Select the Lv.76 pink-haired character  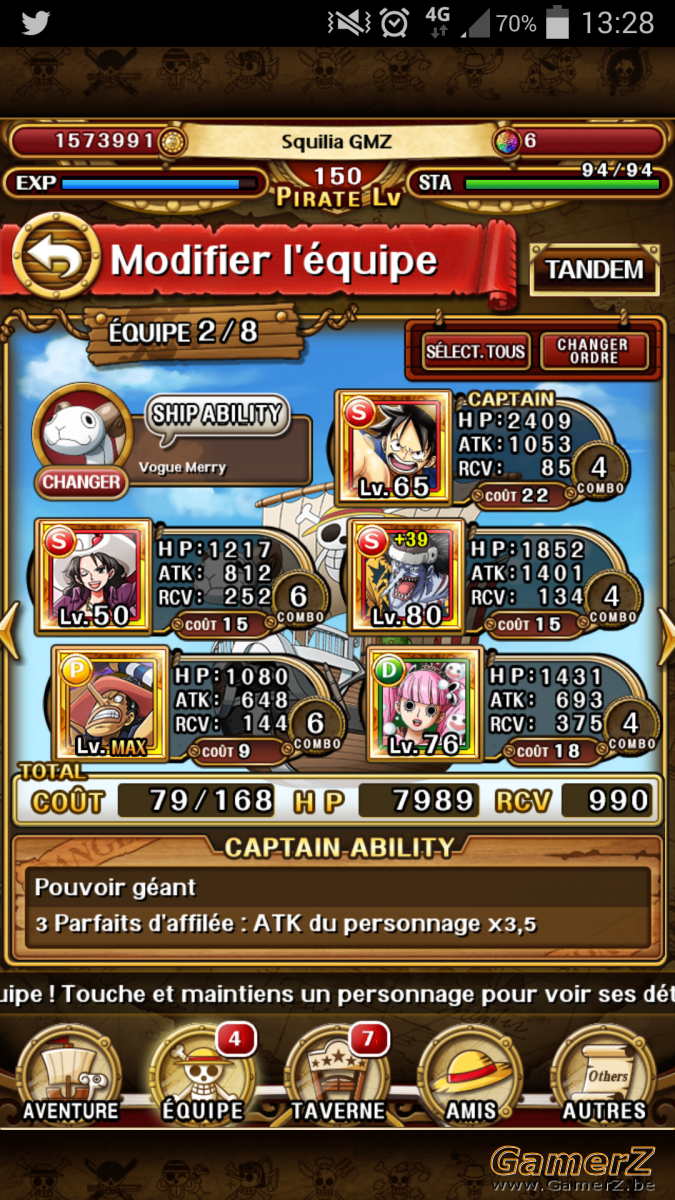tap(425, 702)
